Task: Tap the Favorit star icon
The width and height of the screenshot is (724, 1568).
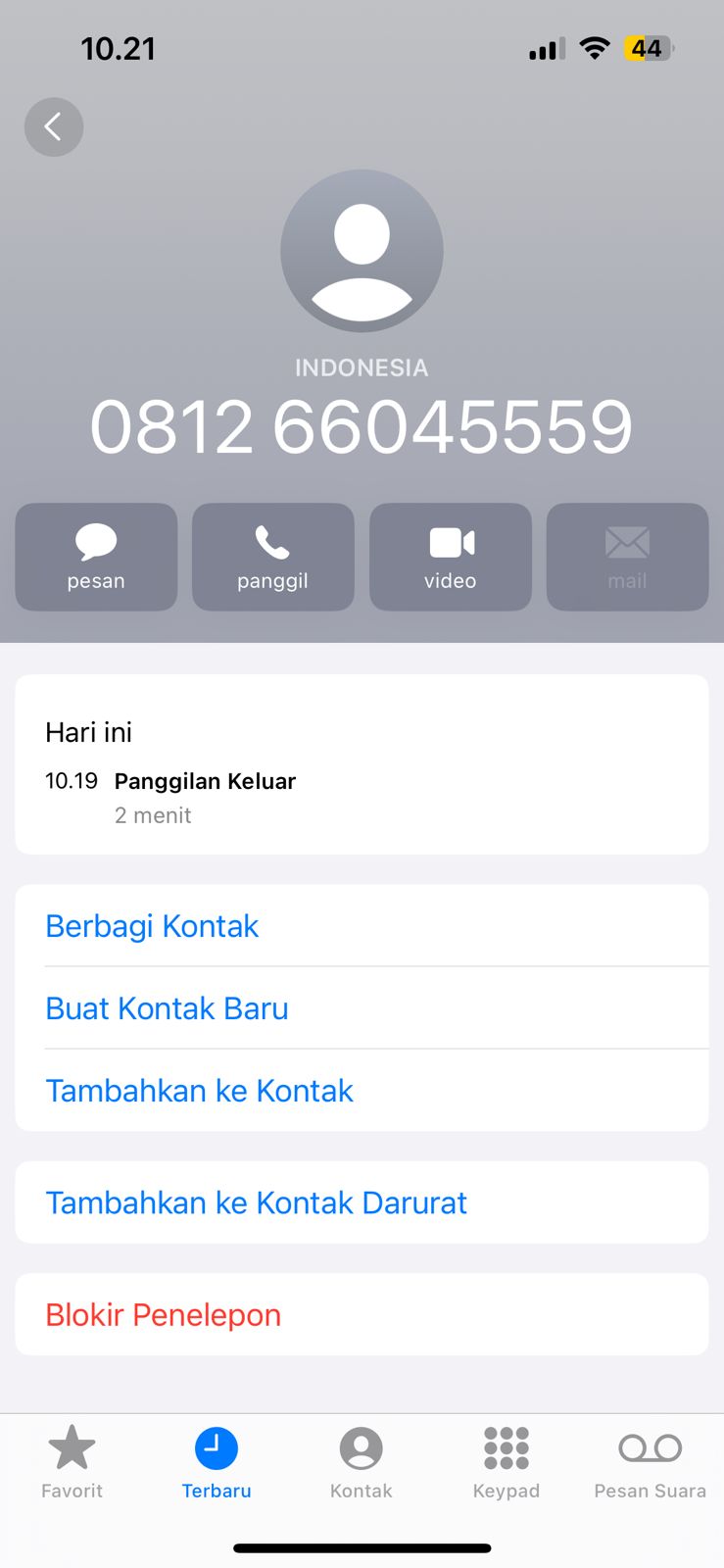Action: [x=72, y=1460]
